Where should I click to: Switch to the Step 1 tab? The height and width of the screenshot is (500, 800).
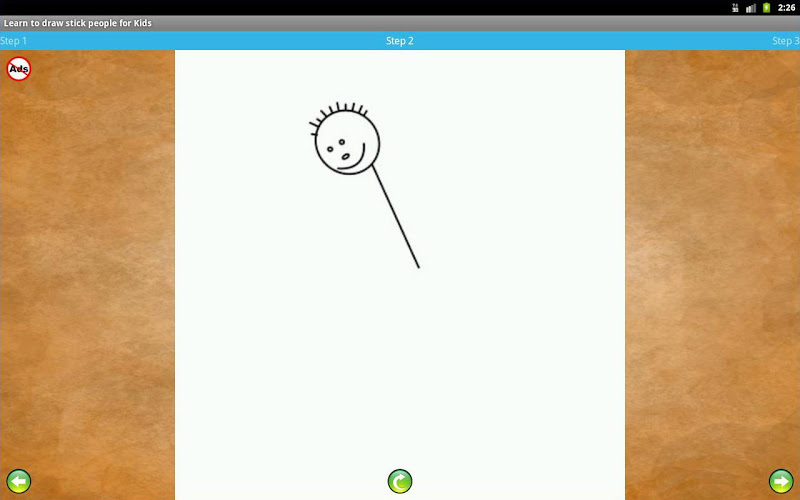(x=14, y=41)
